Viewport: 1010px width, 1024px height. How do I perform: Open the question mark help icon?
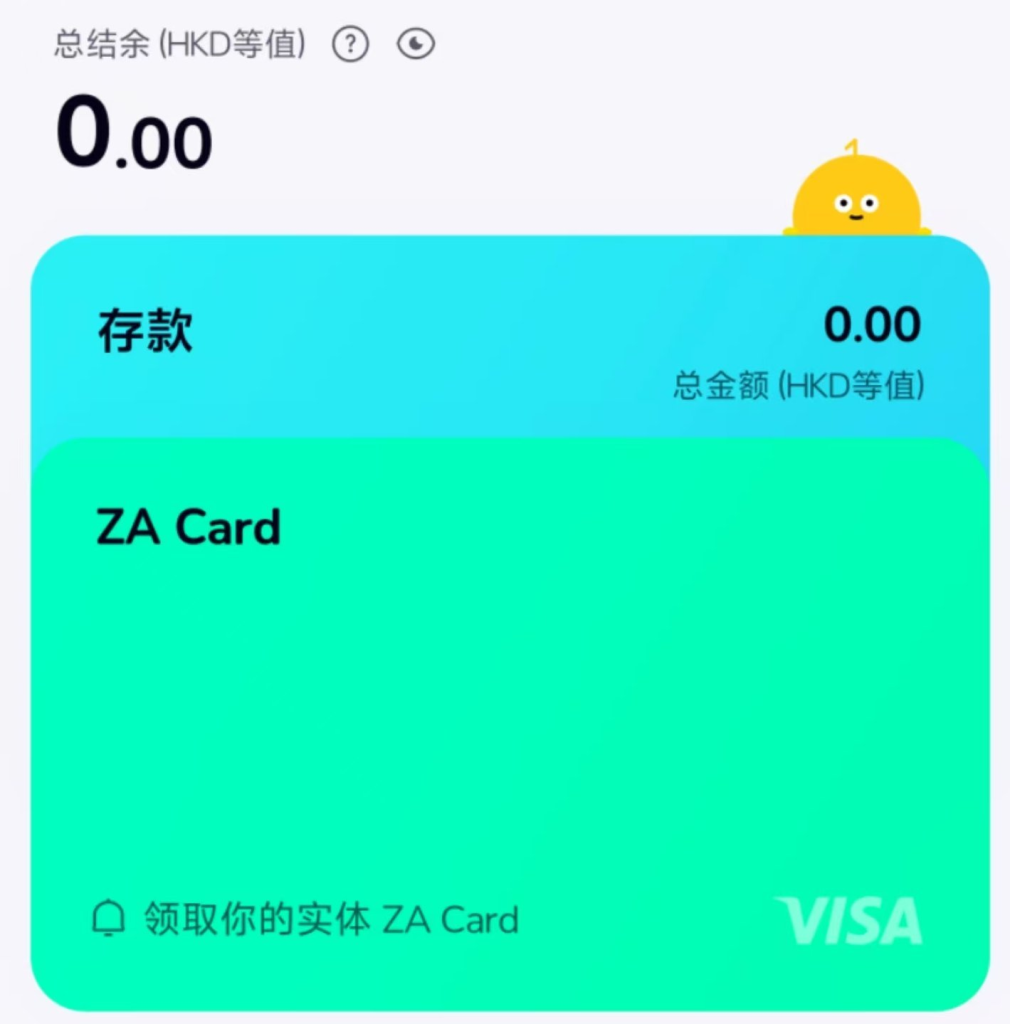[x=350, y=43]
